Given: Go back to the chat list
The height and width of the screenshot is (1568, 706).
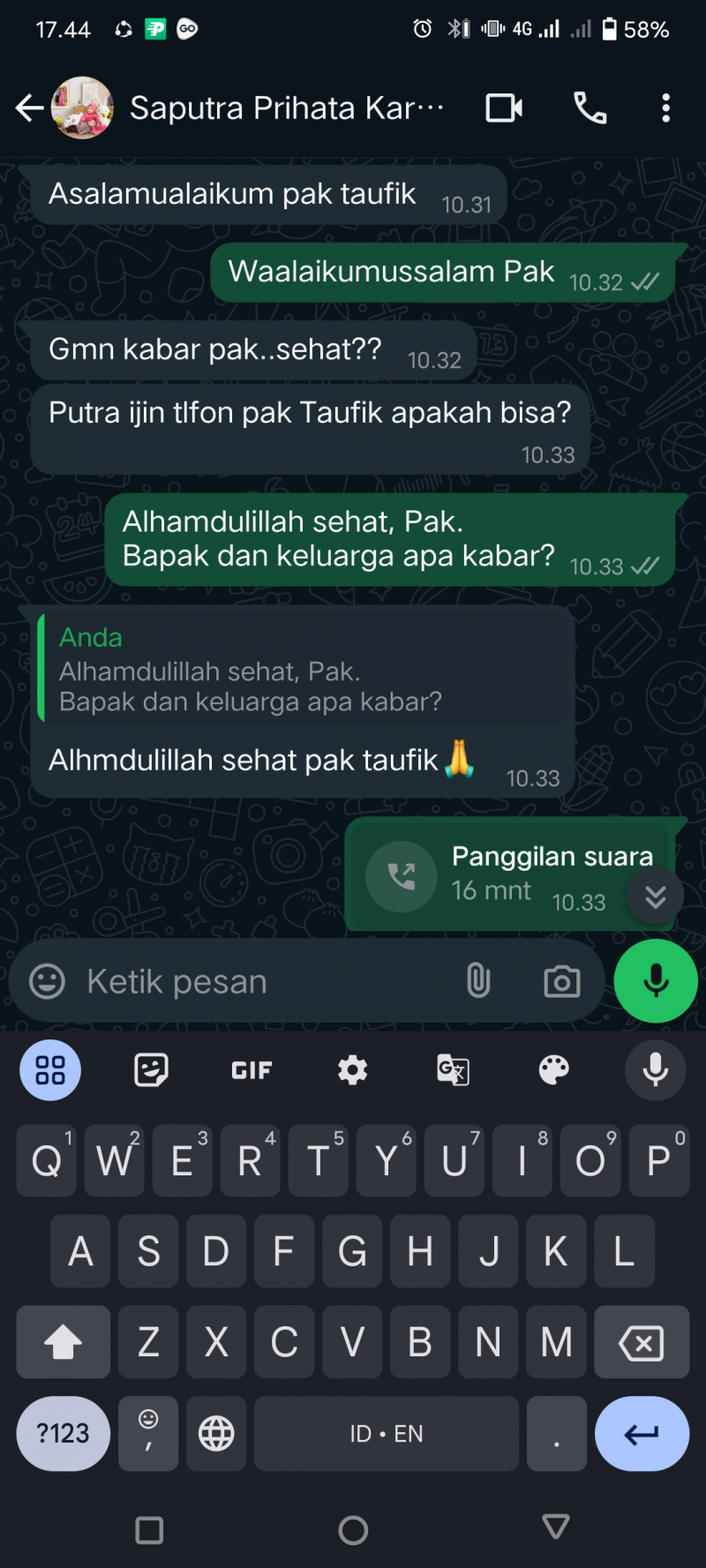Looking at the screenshot, I should point(29,108).
